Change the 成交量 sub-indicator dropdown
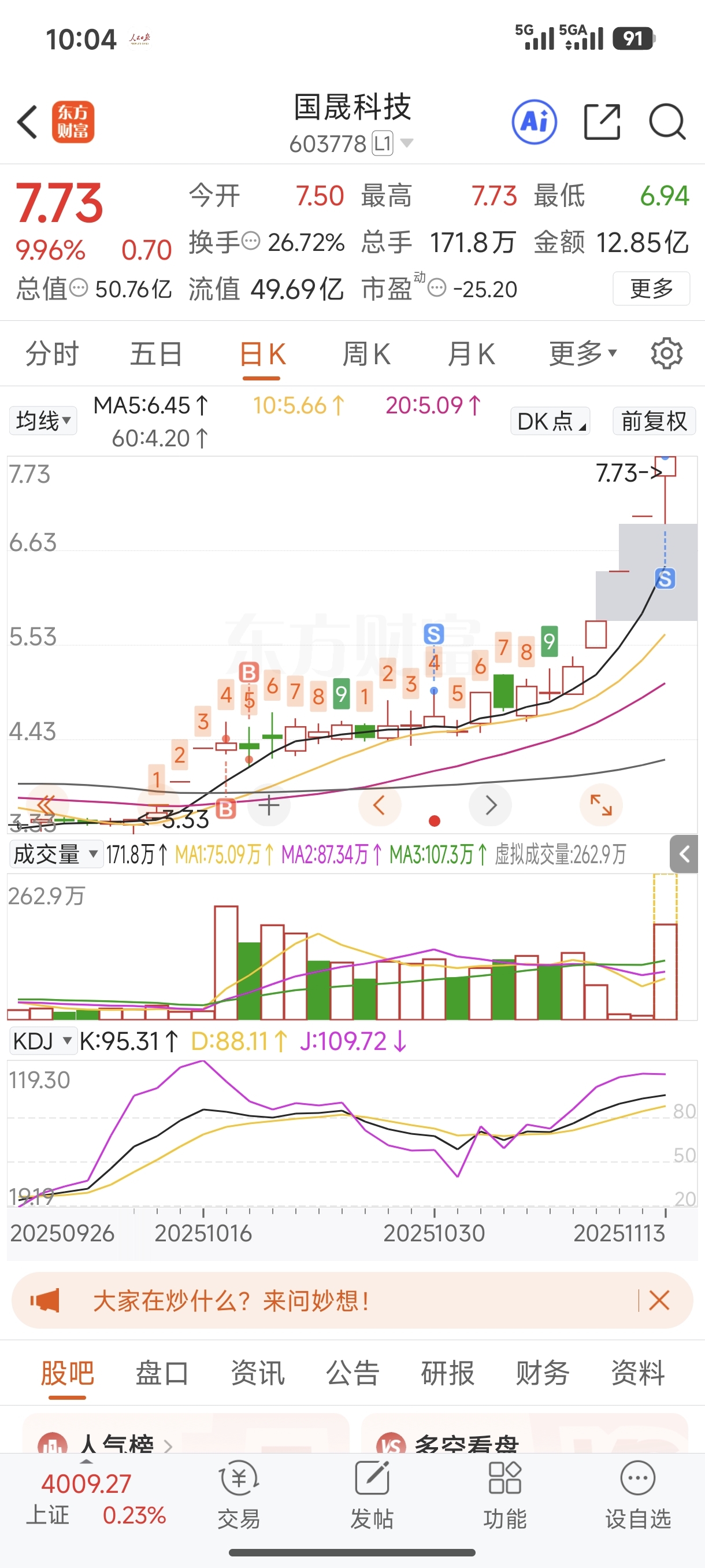The width and height of the screenshot is (705, 1568). pos(55,854)
